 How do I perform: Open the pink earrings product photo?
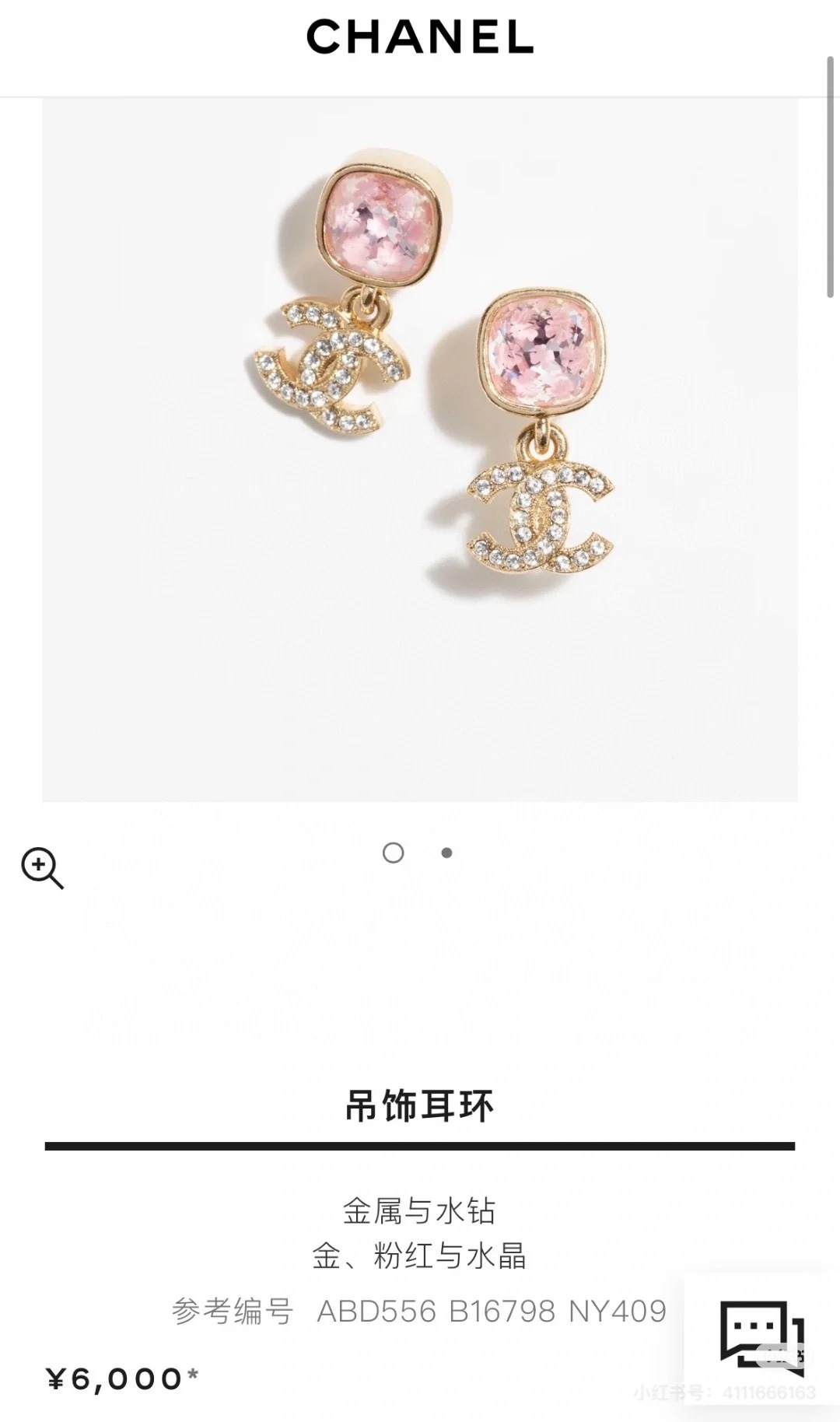tap(420, 450)
